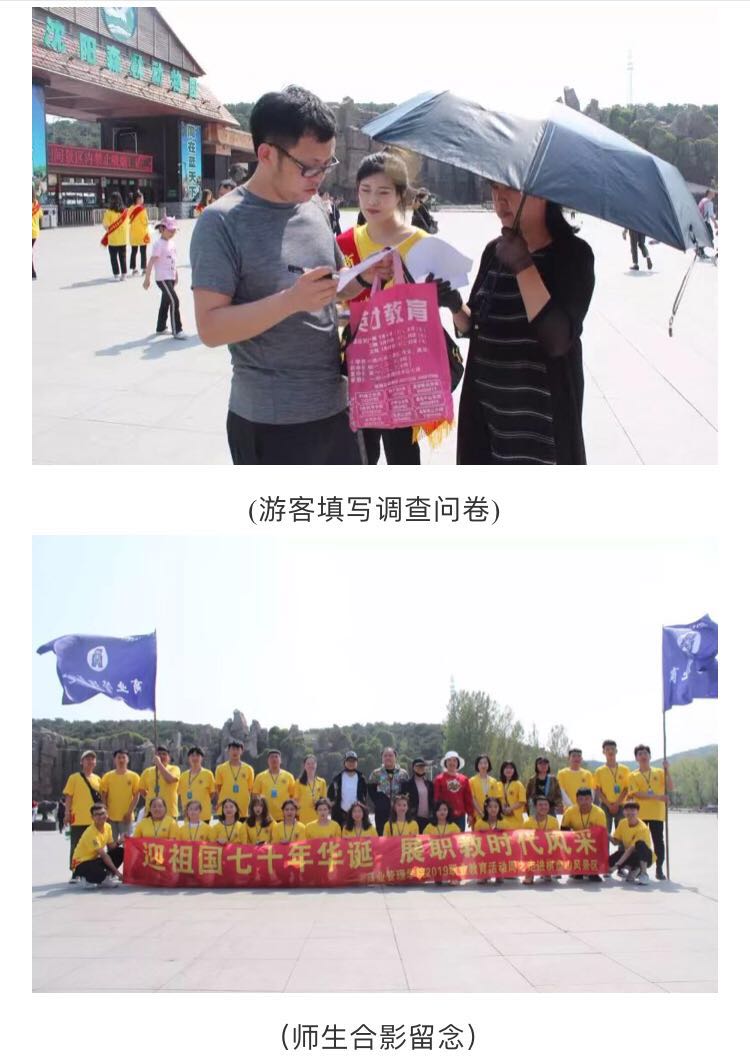Open the photo of visitors filling out questionnaires
Viewport: 750px width, 1063px height.
click(374, 236)
